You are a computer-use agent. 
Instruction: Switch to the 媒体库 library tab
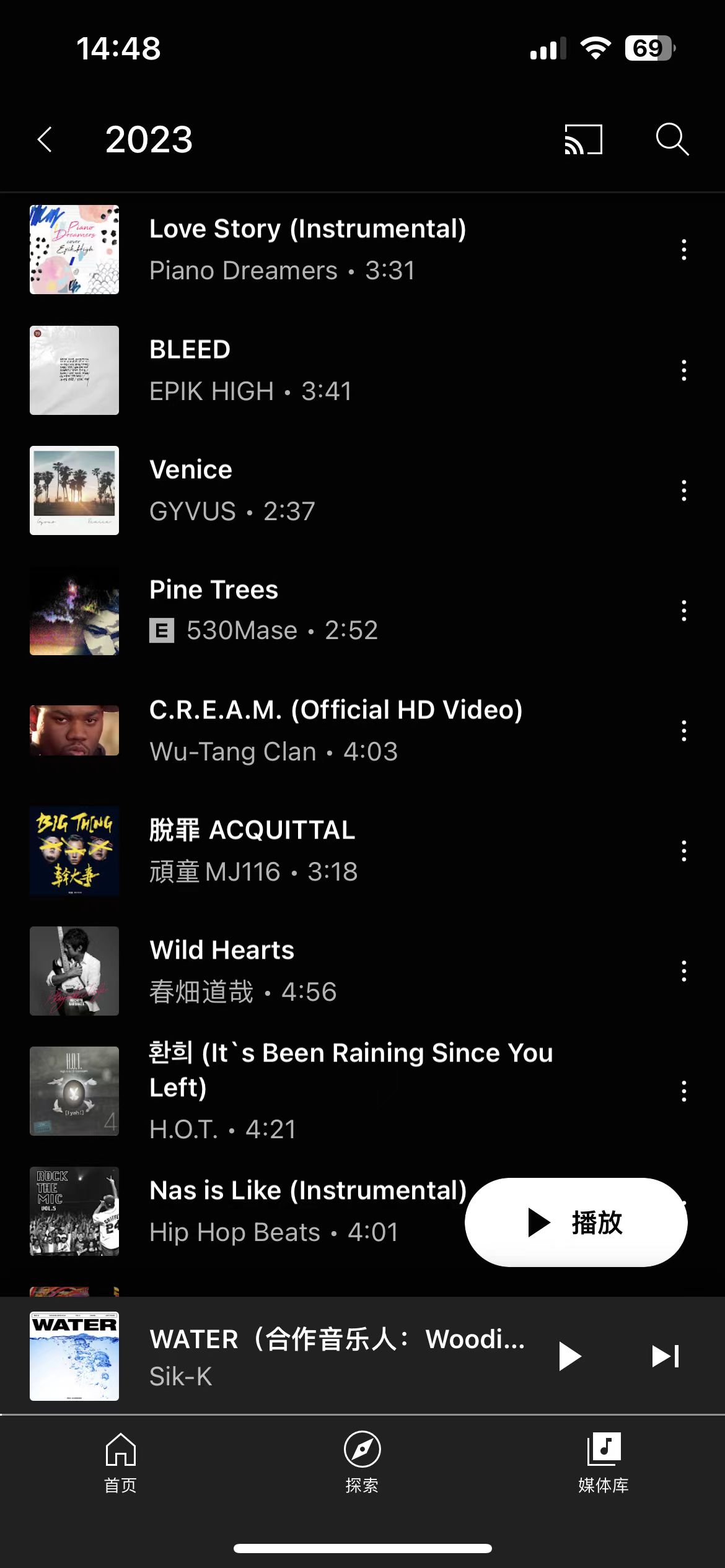click(604, 1461)
